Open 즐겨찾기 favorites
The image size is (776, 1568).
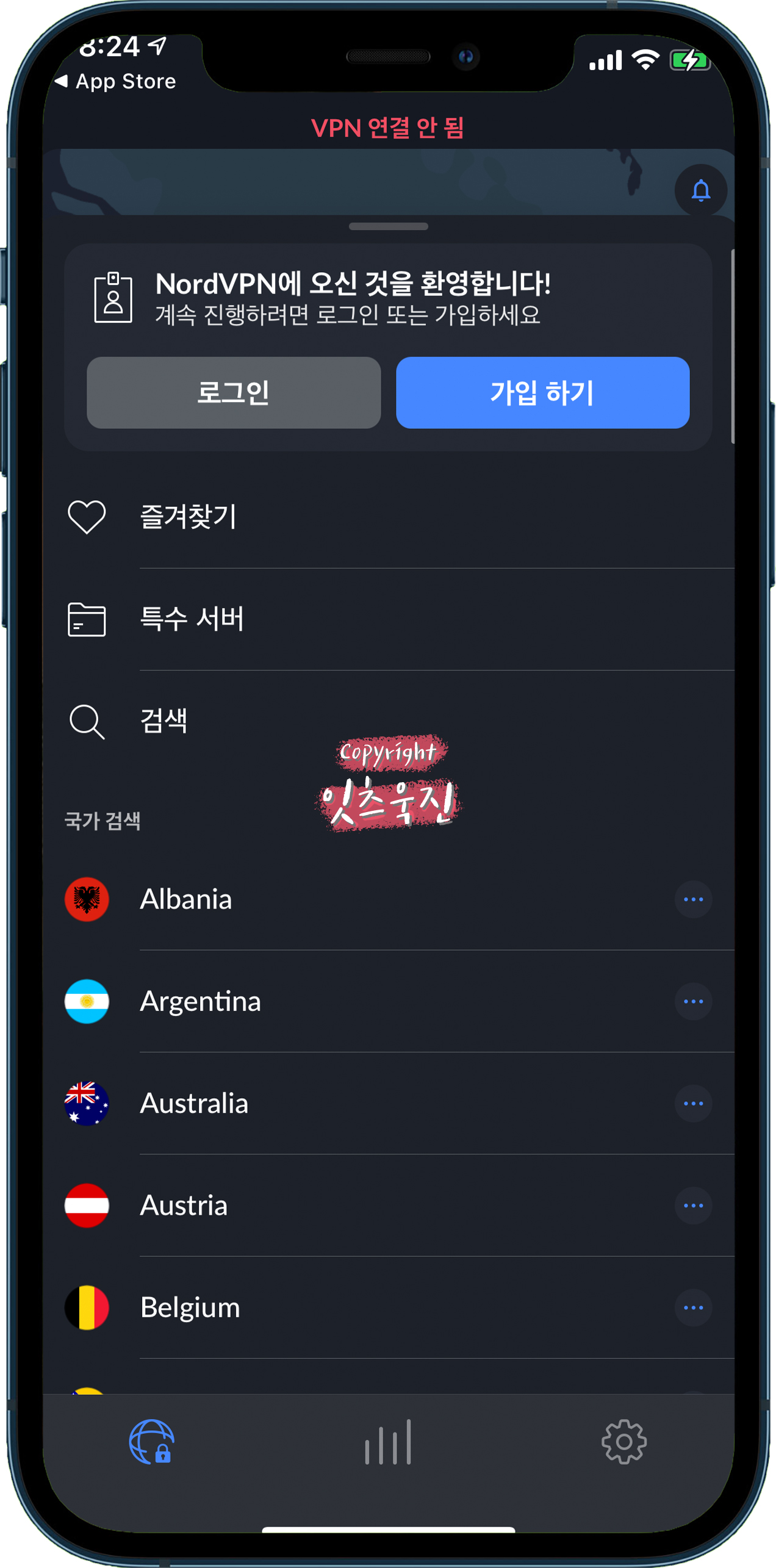(x=189, y=517)
